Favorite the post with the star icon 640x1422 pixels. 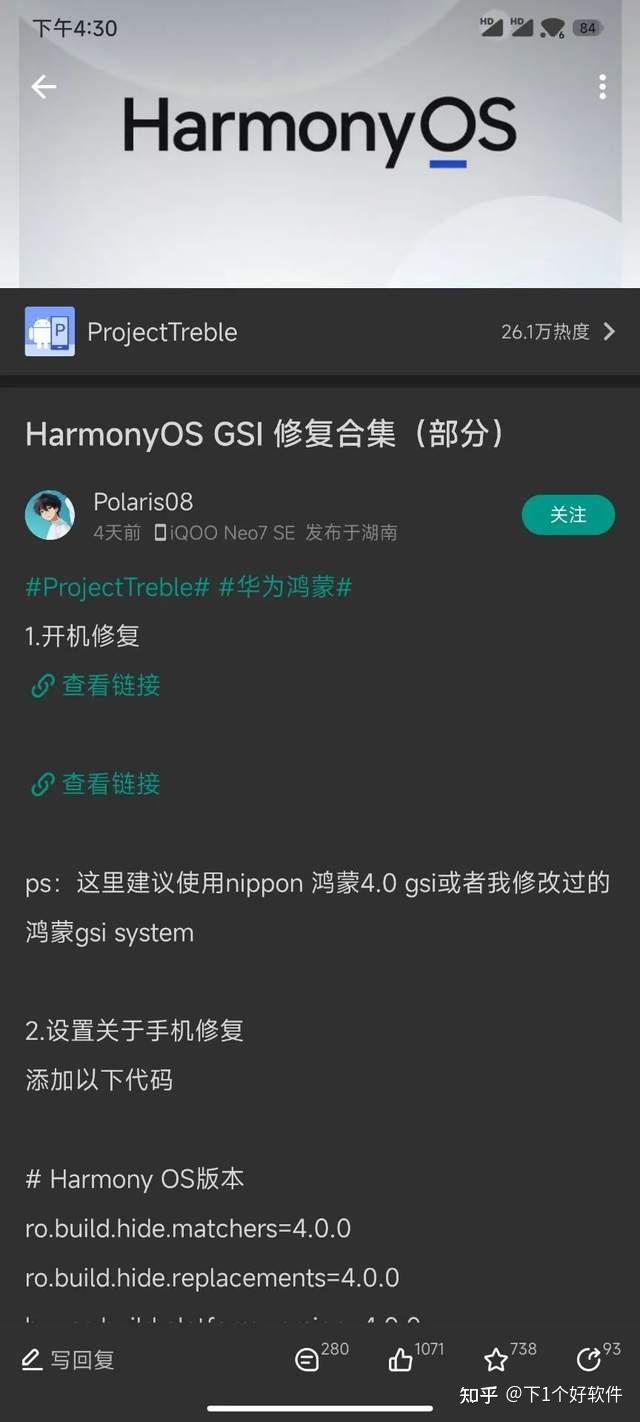pos(496,1359)
